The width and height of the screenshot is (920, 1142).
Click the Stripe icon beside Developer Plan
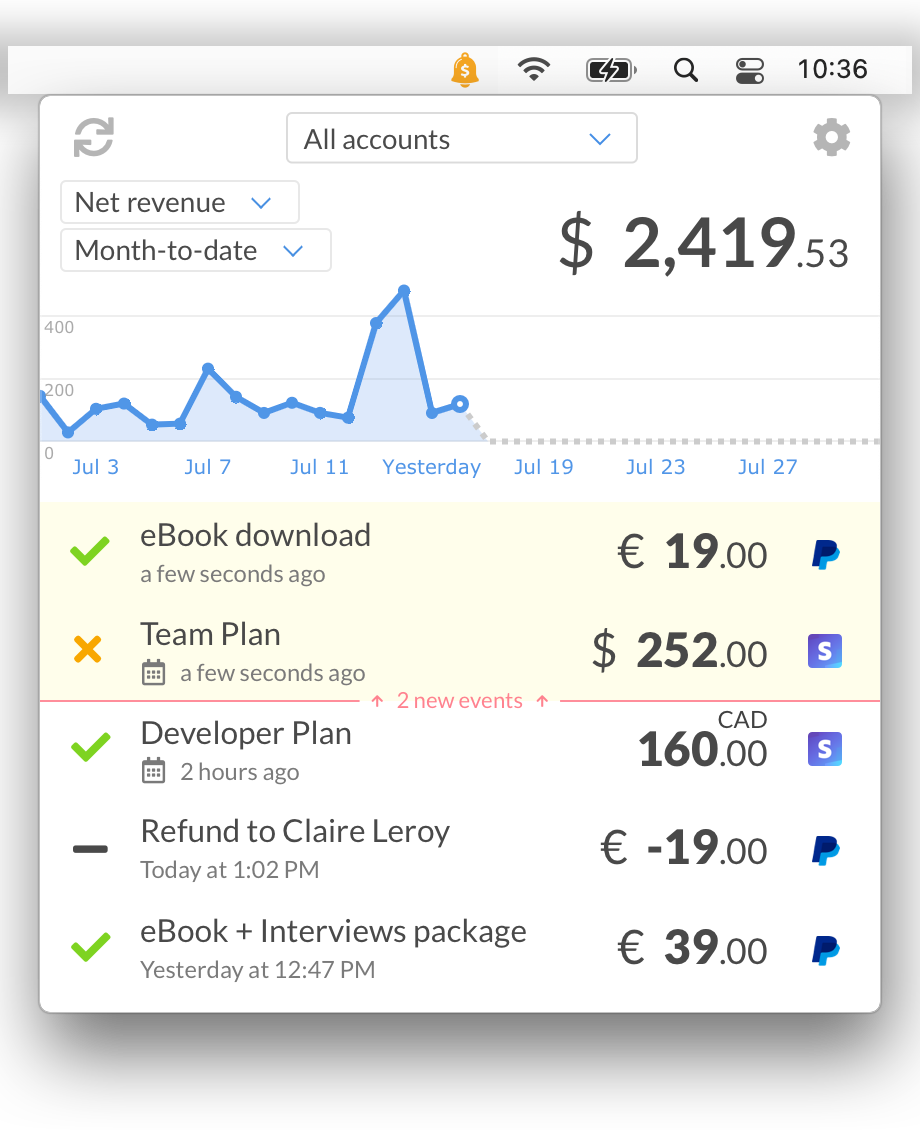(824, 749)
